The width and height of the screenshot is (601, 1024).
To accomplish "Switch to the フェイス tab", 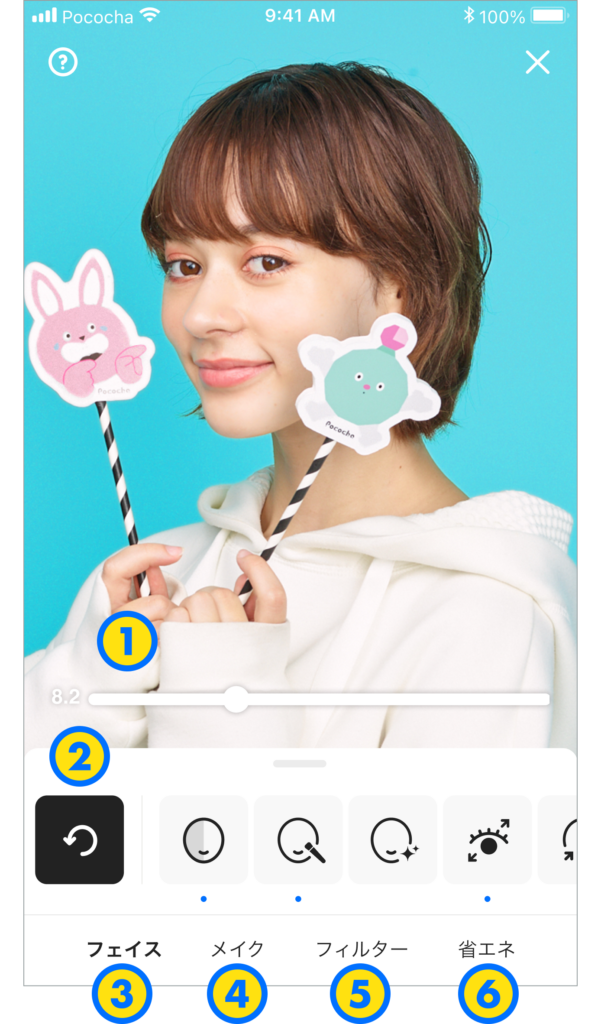I will coord(124,949).
